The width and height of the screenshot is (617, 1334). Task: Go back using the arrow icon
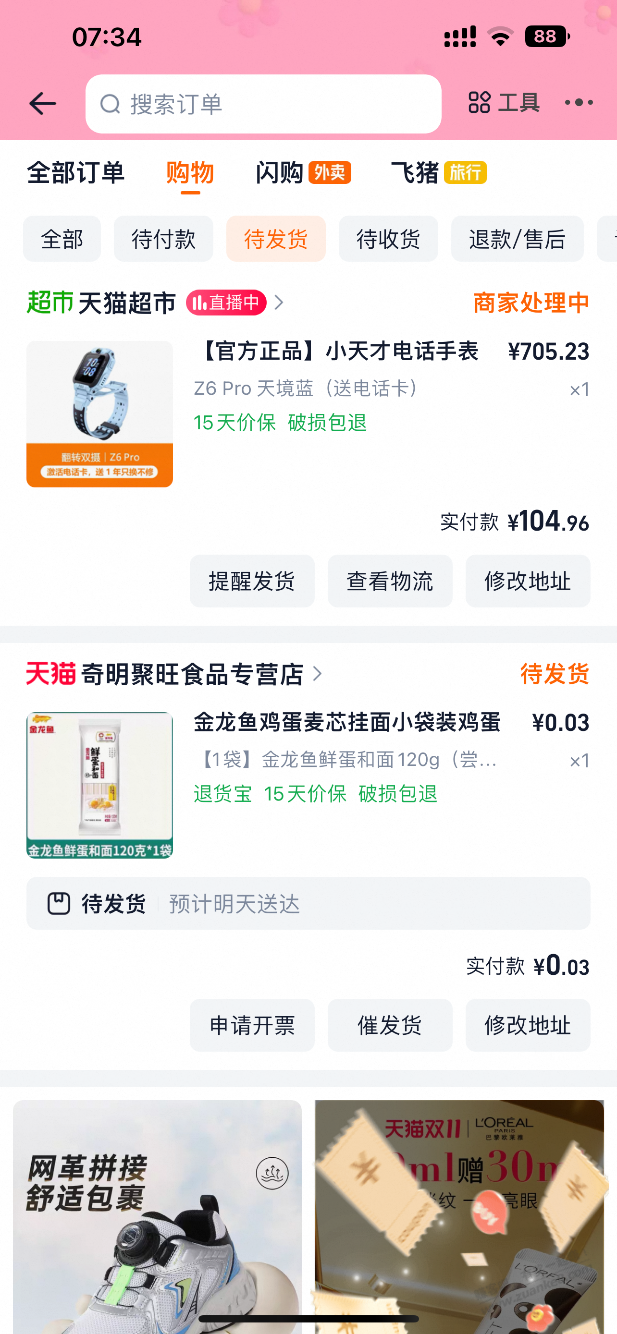[x=42, y=103]
